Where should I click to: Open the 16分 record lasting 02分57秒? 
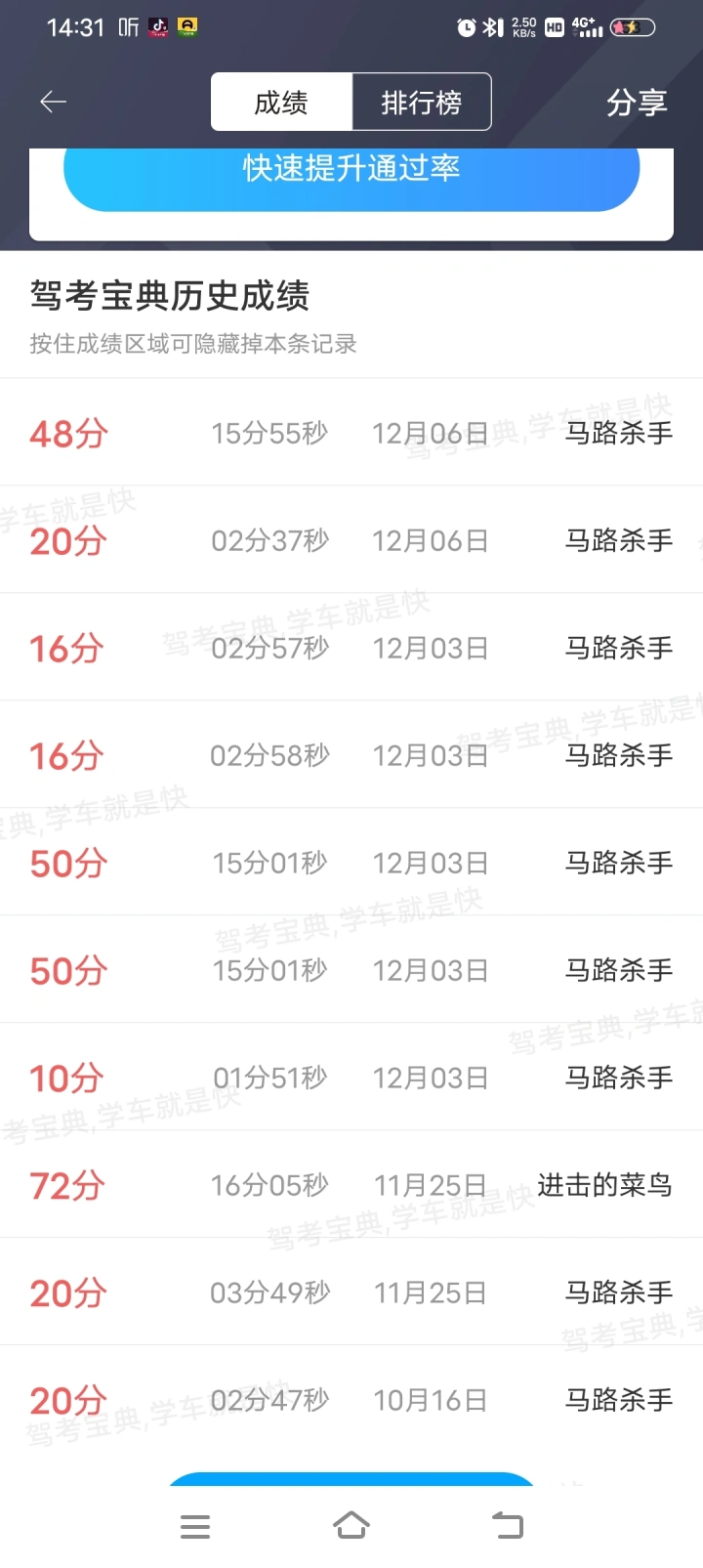click(x=351, y=647)
